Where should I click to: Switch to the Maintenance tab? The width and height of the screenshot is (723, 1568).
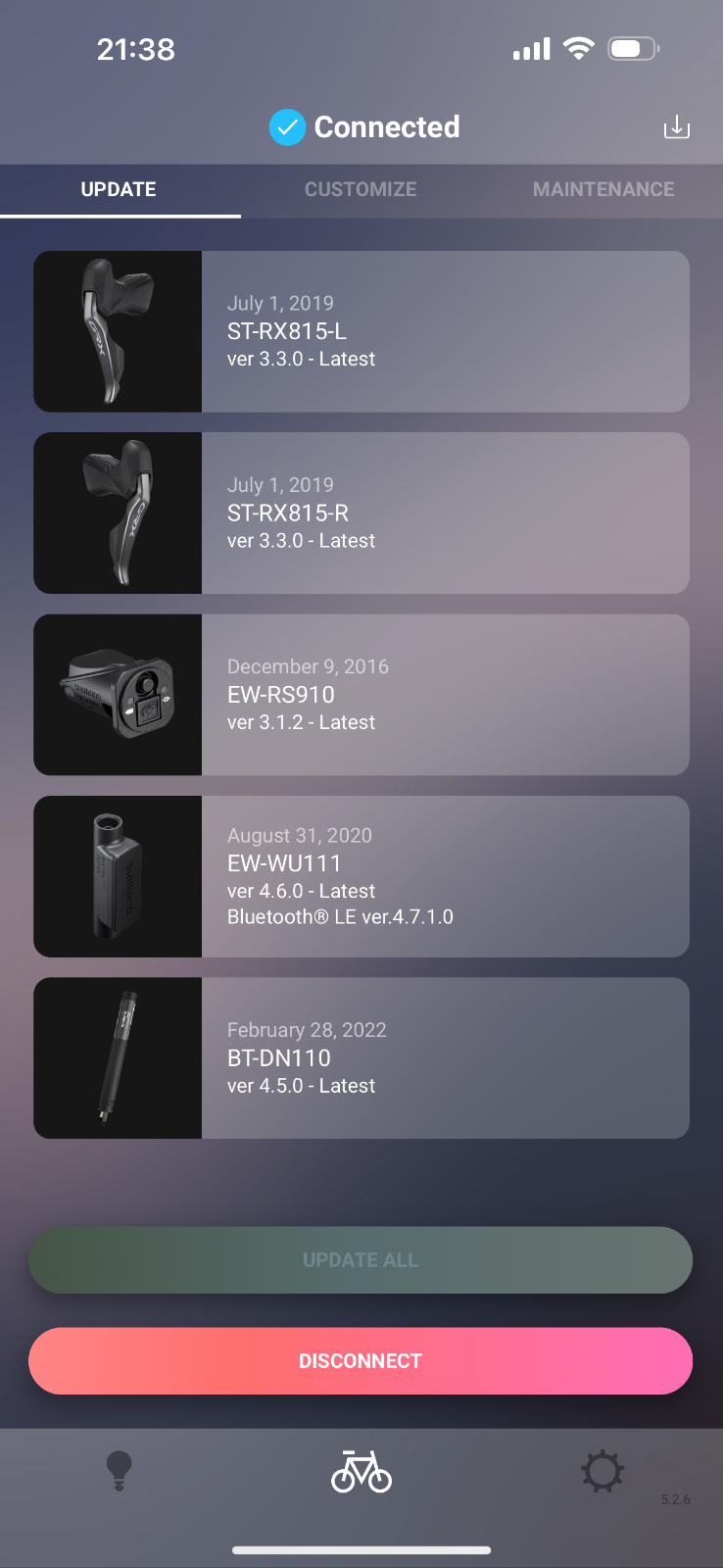point(602,189)
